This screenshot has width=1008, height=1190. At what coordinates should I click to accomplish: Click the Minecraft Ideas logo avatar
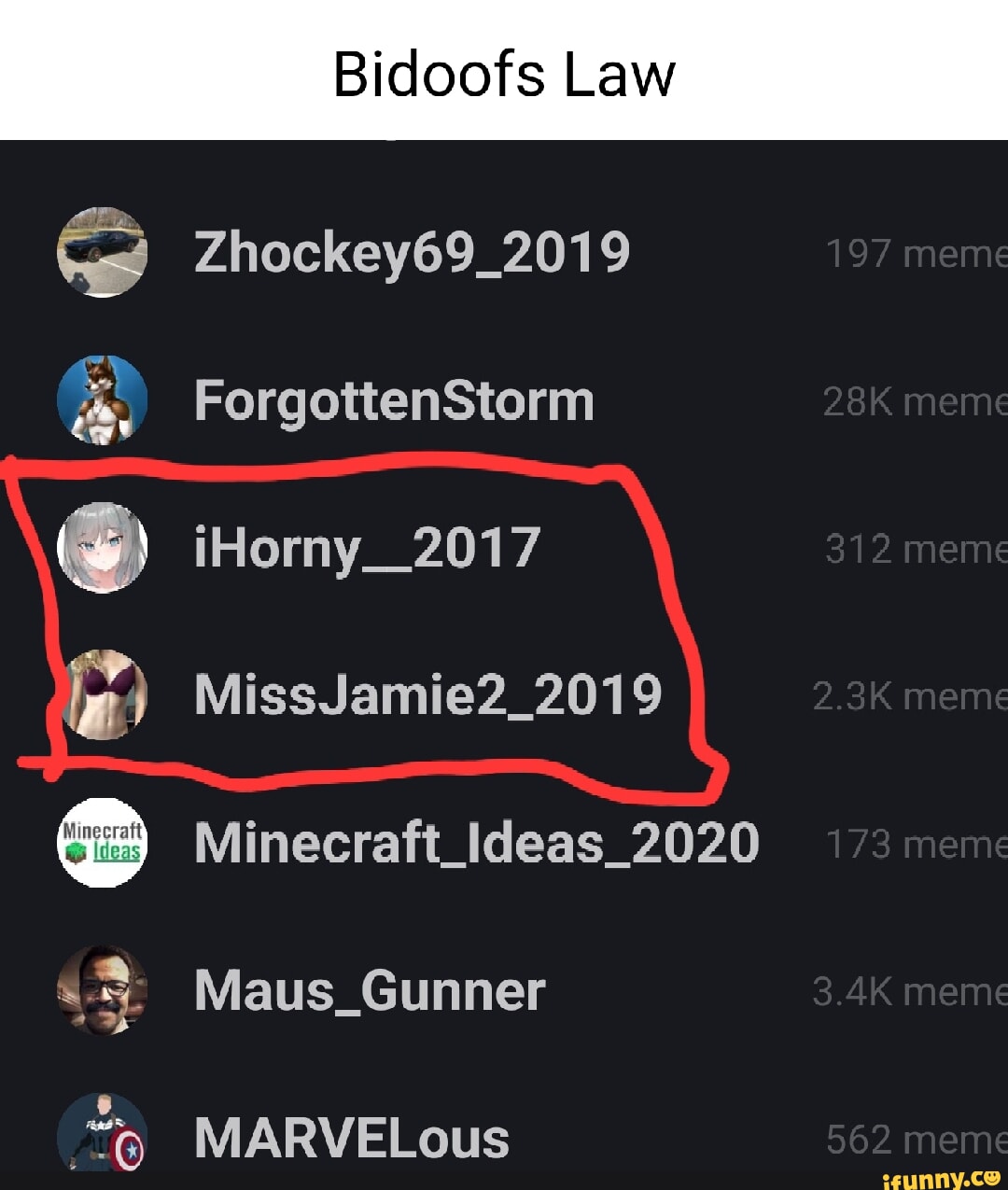(x=103, y=843)
